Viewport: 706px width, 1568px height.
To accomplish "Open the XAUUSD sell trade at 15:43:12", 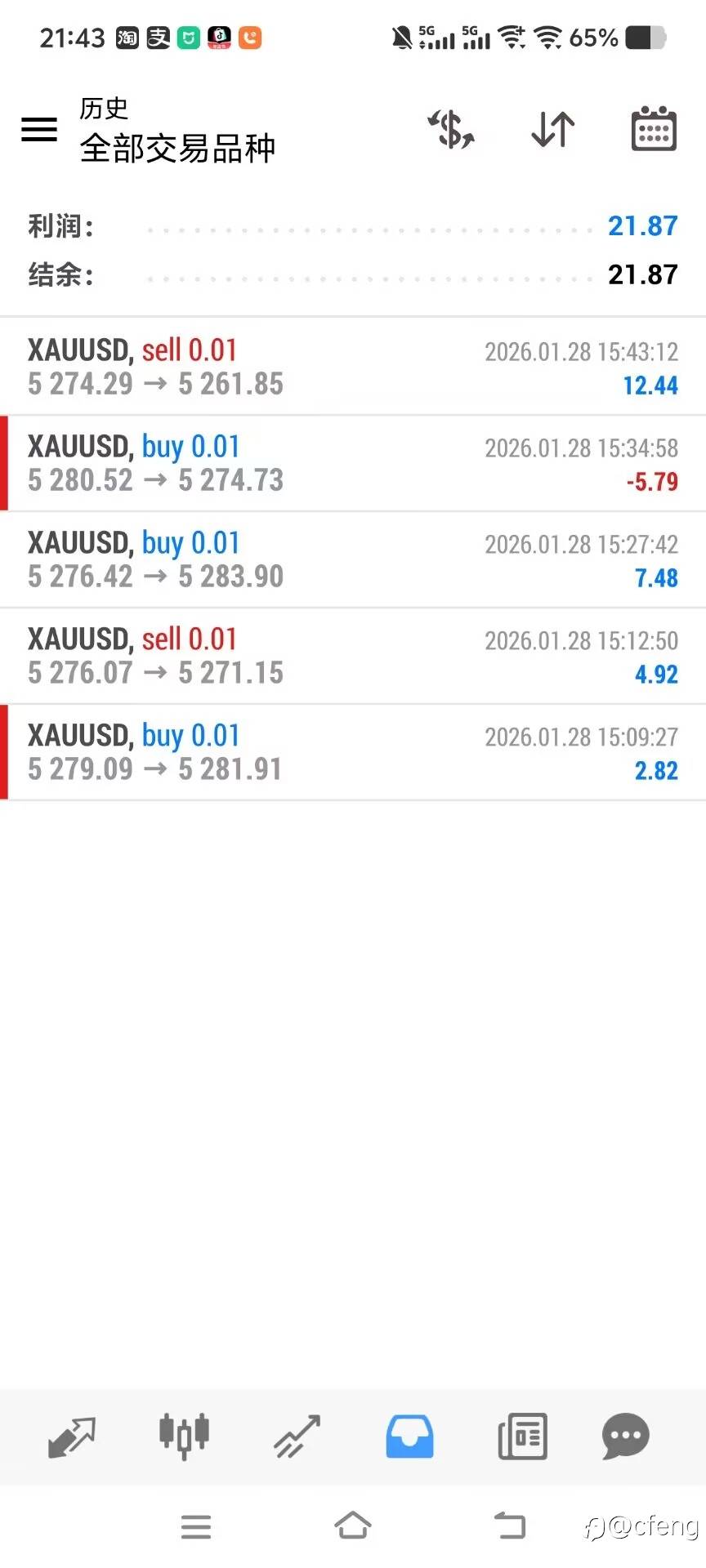I will [353, 367].
